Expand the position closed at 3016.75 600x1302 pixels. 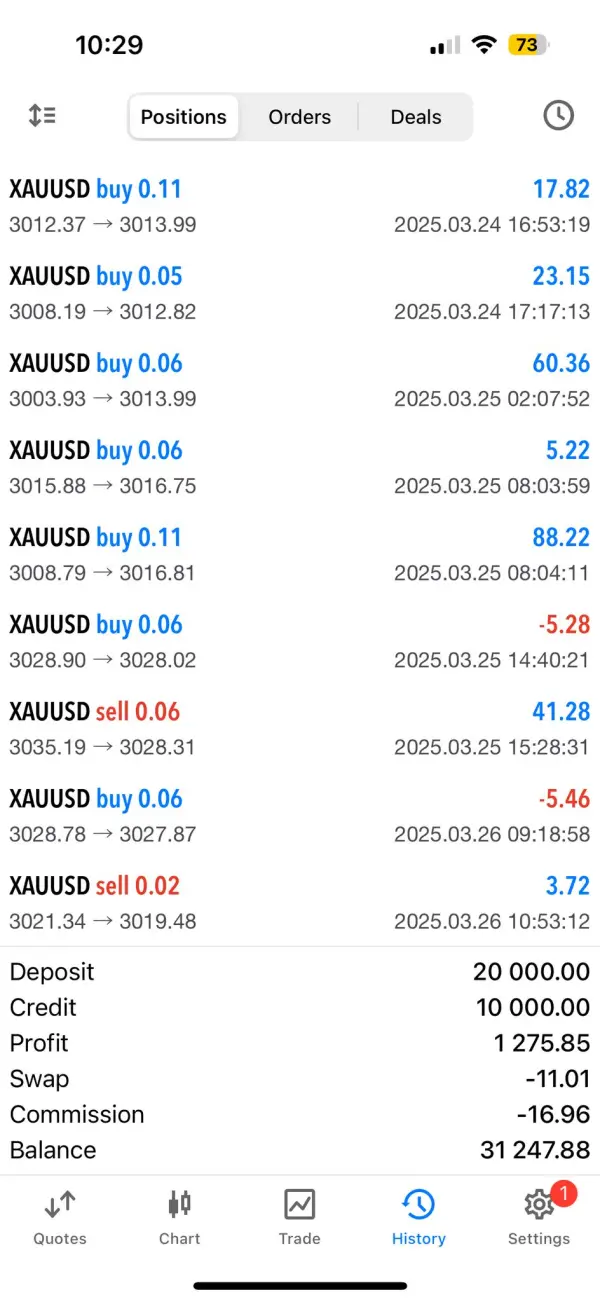300,467
